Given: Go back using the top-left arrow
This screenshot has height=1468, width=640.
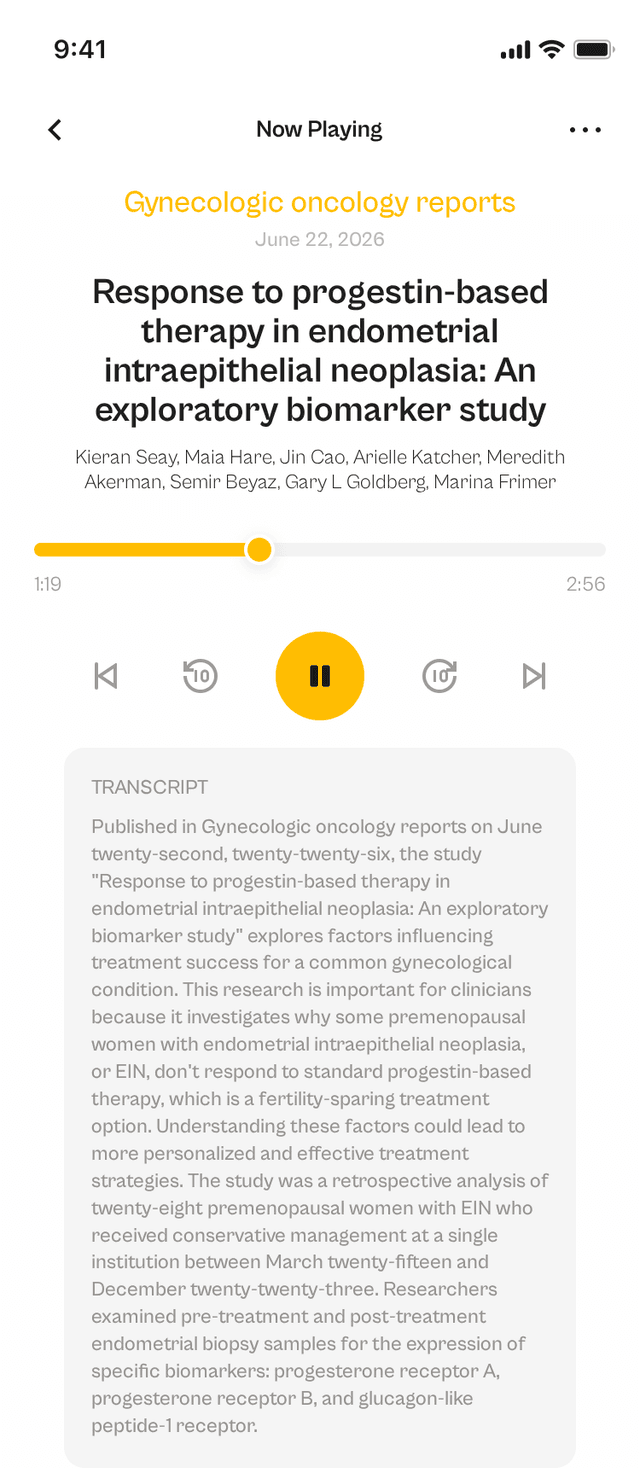Looking at the screenshot, I should point(55,129).
